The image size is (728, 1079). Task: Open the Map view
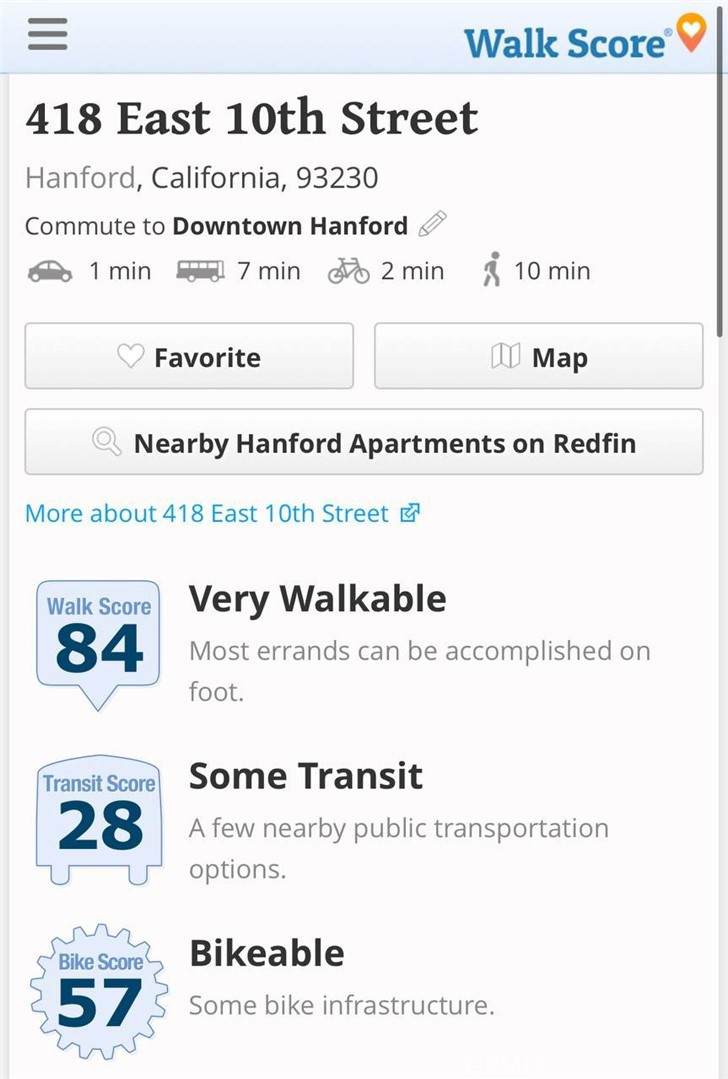coord(538,356)
